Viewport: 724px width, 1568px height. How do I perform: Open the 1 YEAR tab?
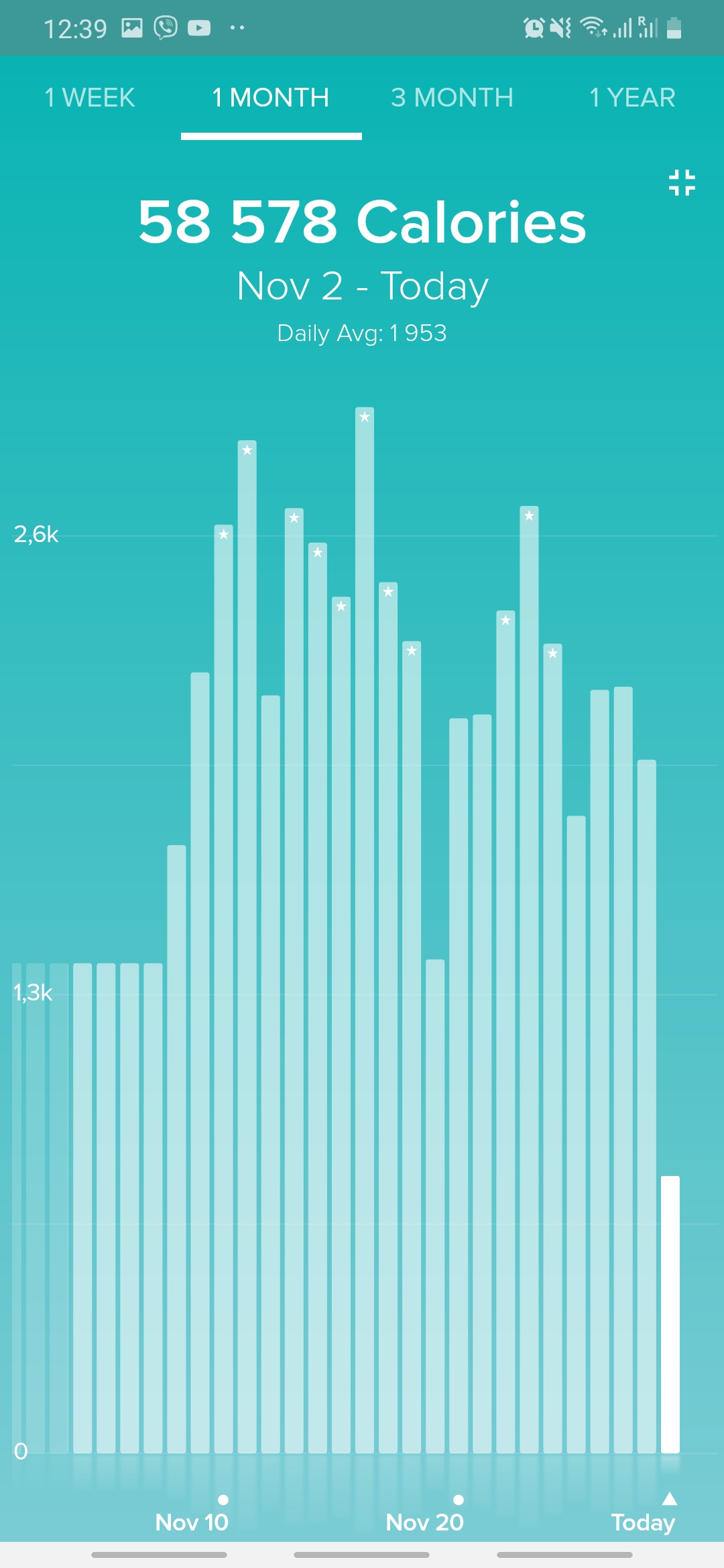[x=632, y=98]
